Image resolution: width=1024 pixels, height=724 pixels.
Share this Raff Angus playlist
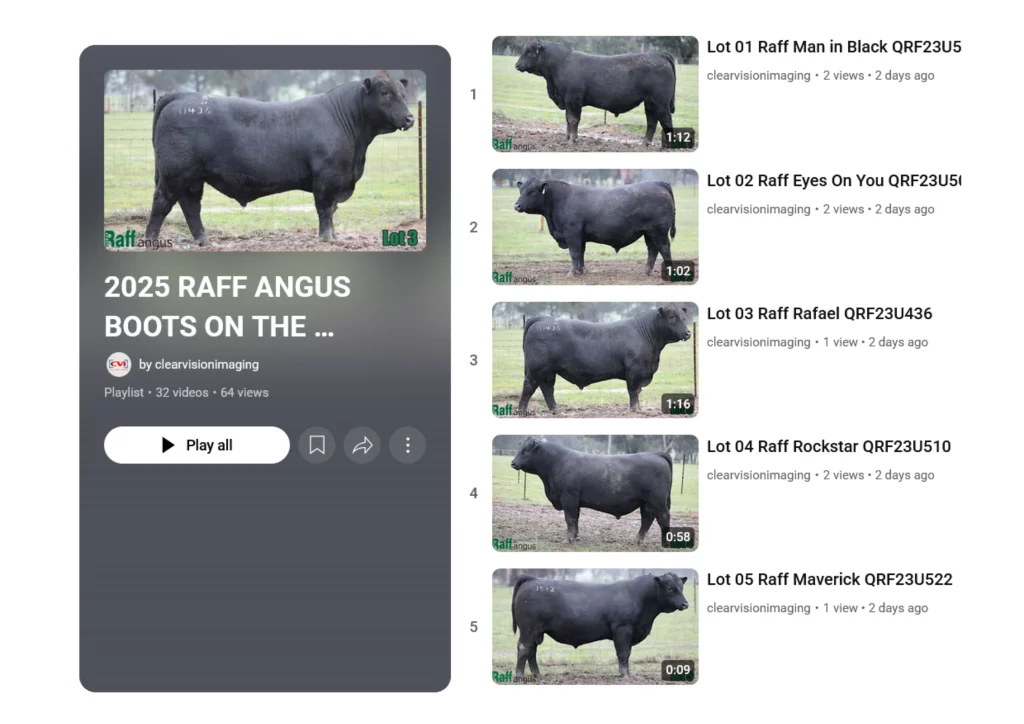(362, 445)
